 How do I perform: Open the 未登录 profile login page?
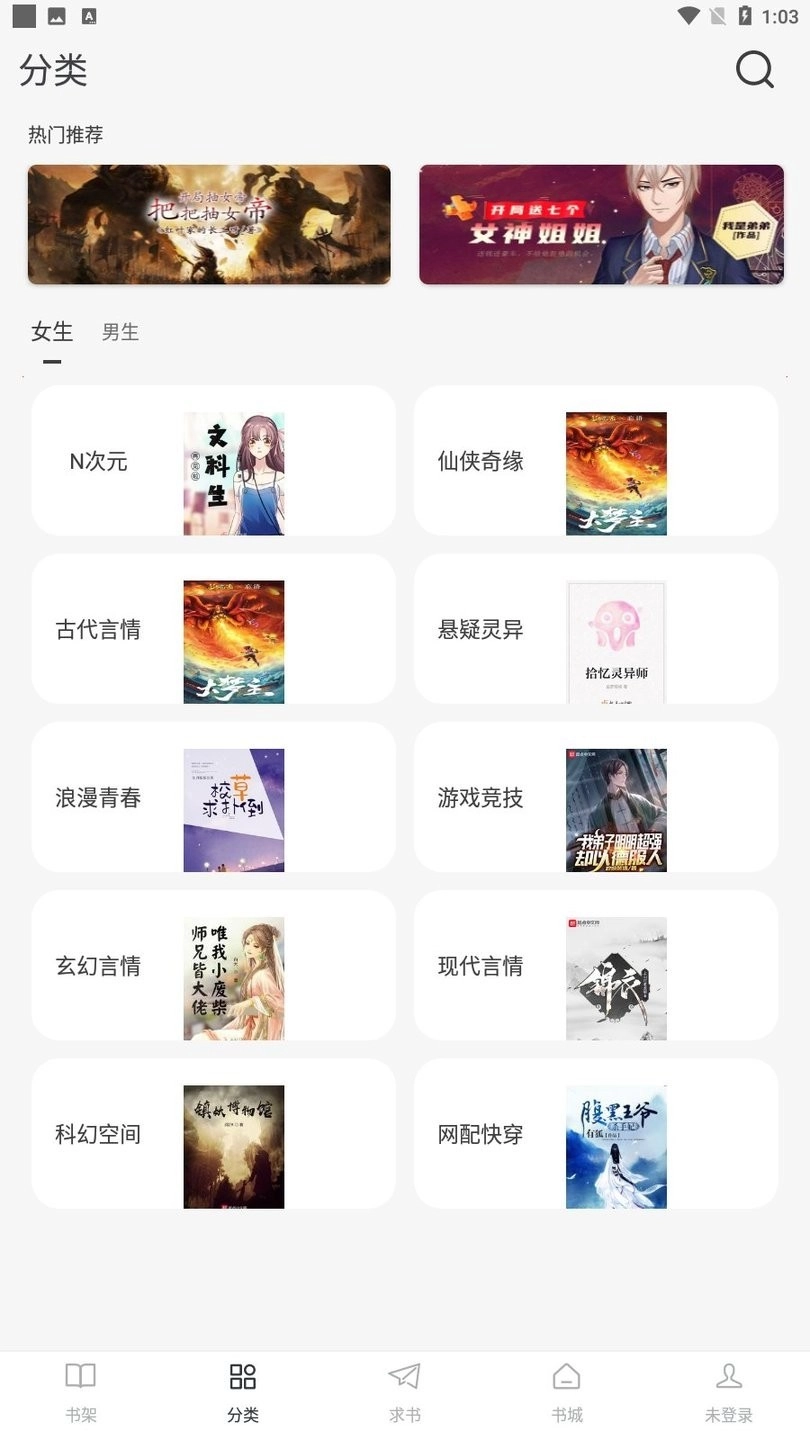tap(728, 1390)
